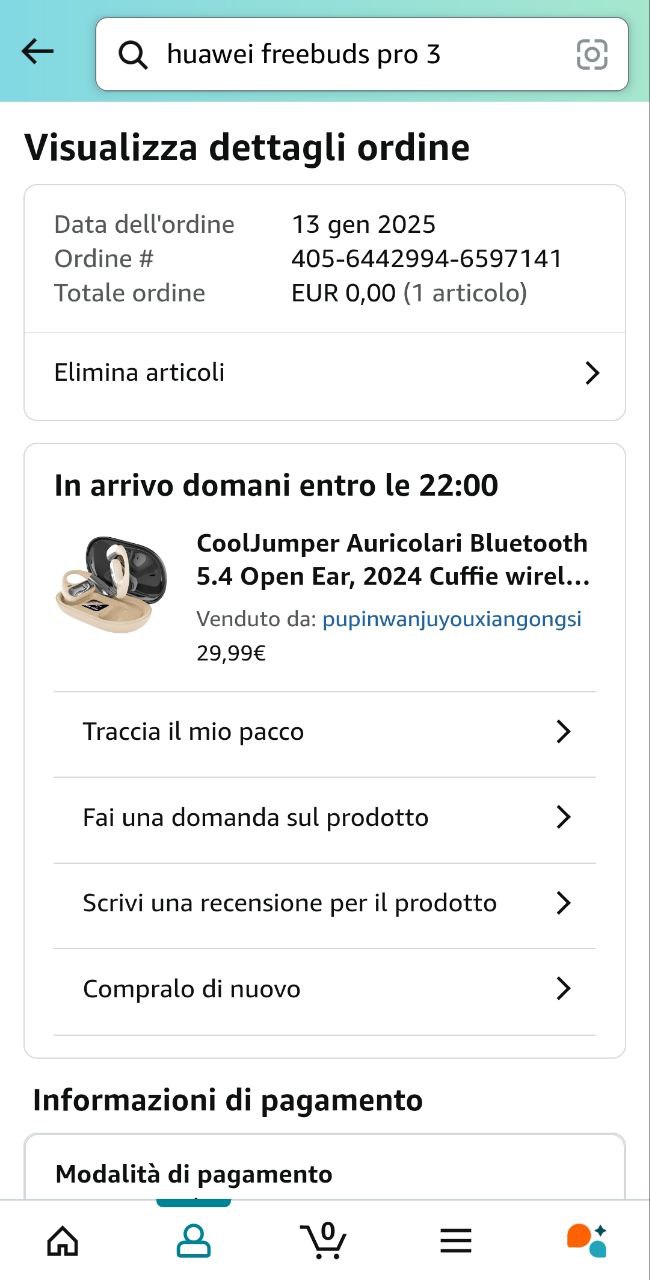
Task: Open CoolJumper Auricolari Bluetooth product title
Action: [393, 560]
